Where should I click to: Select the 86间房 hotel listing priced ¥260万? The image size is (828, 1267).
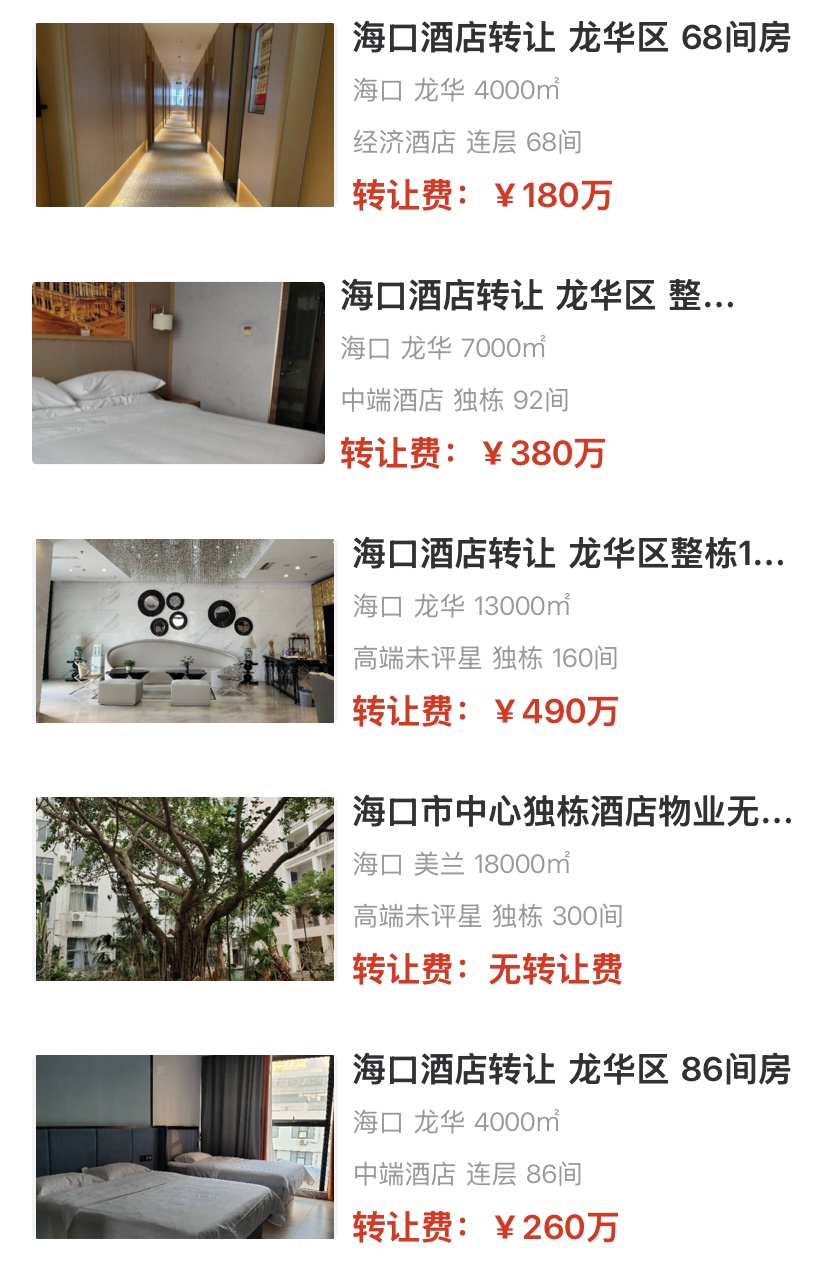pos(571,1070)
